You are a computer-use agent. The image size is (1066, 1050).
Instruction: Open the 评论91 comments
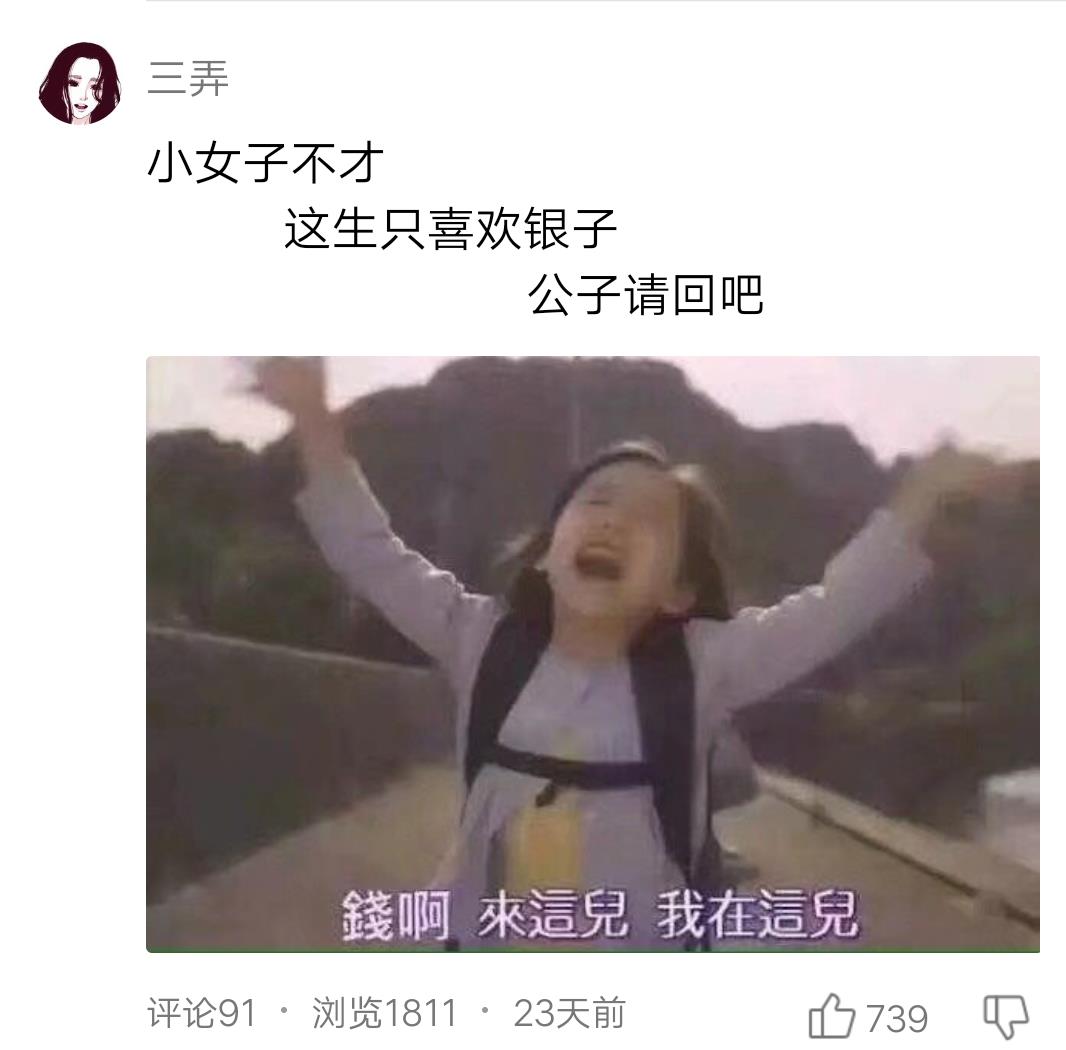(x=201, y=1014)
